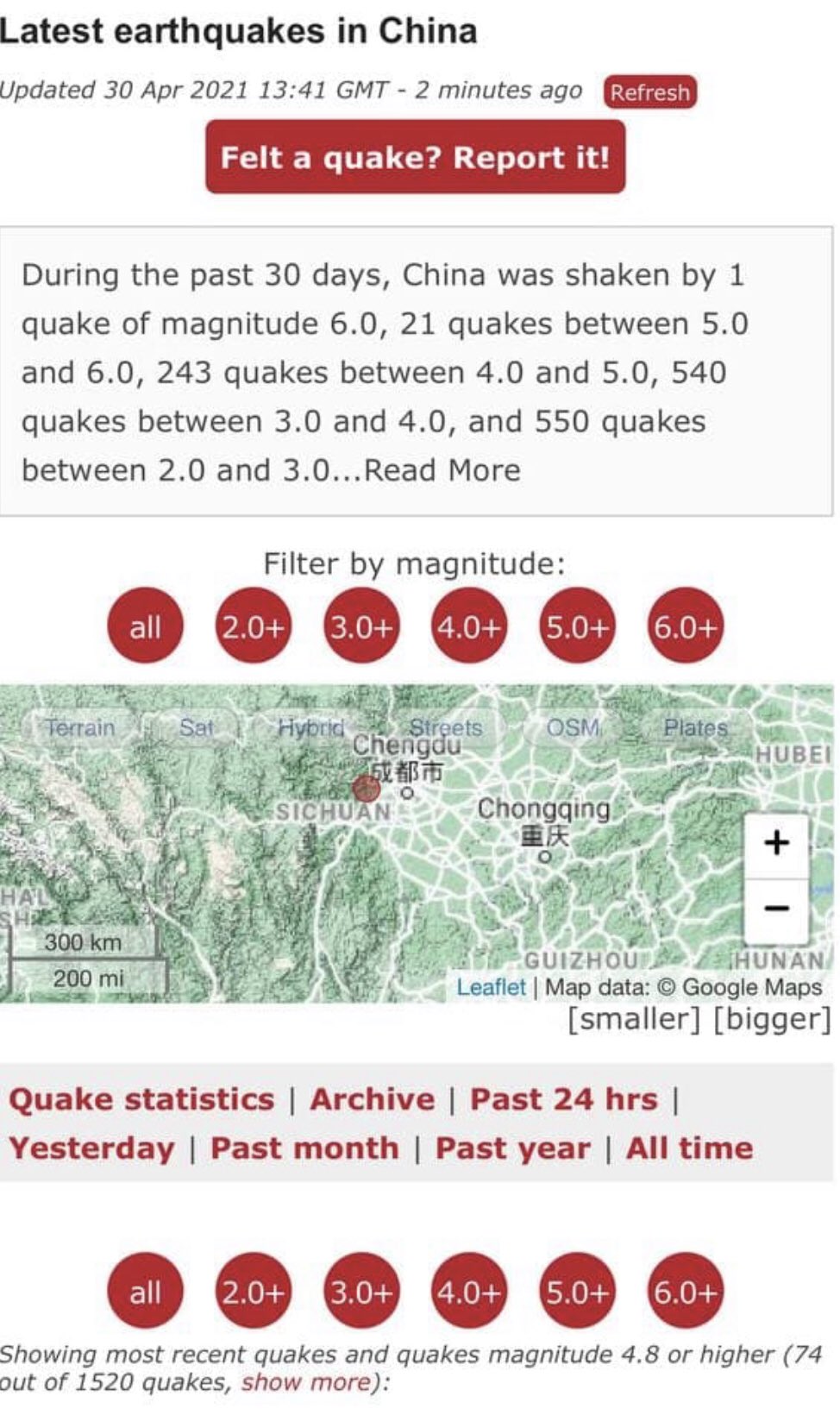This screenshot has width=840, height=1409.
Task: Make the map bigger
Action: tap(773, 1019)
